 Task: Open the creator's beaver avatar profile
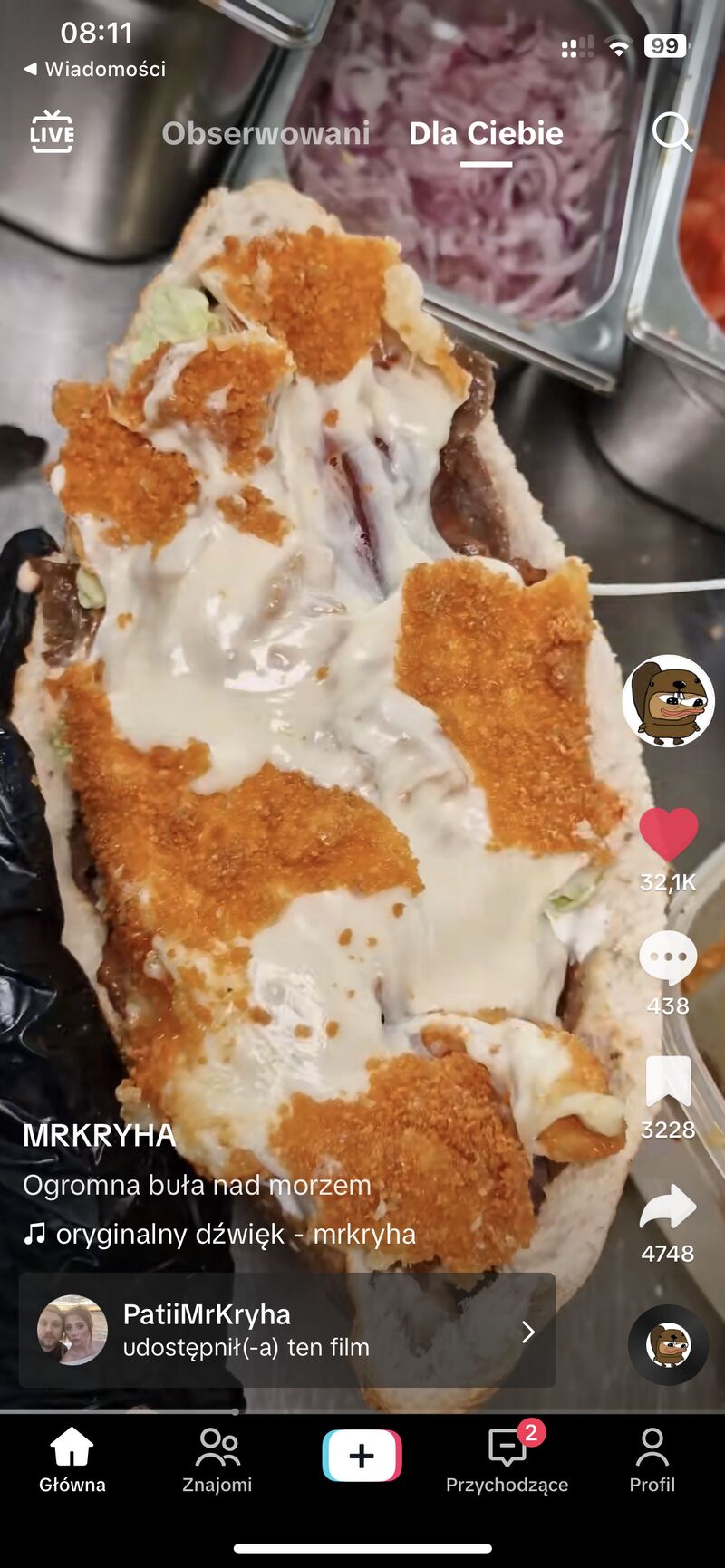coord(668,701)
